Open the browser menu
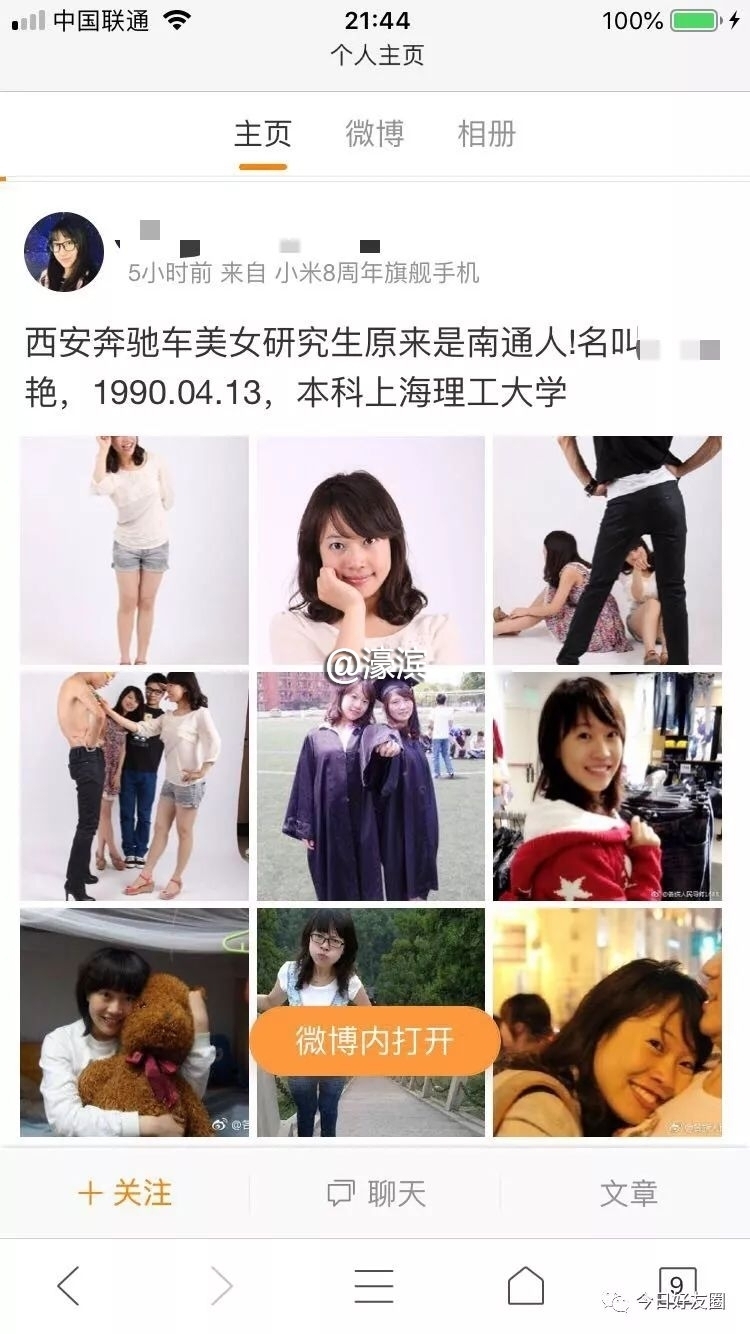This screenshot has height=1334, width=750. click(374, 1286)
